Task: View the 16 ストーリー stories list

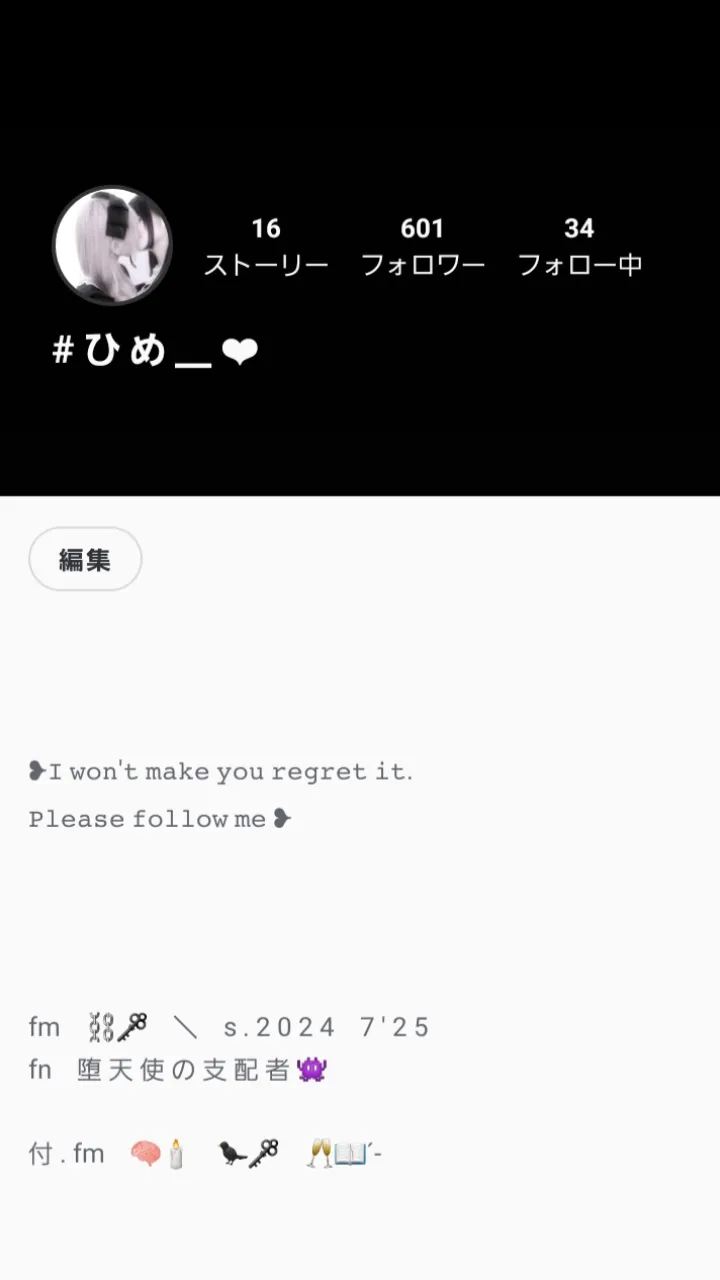Action: [266, 247]
